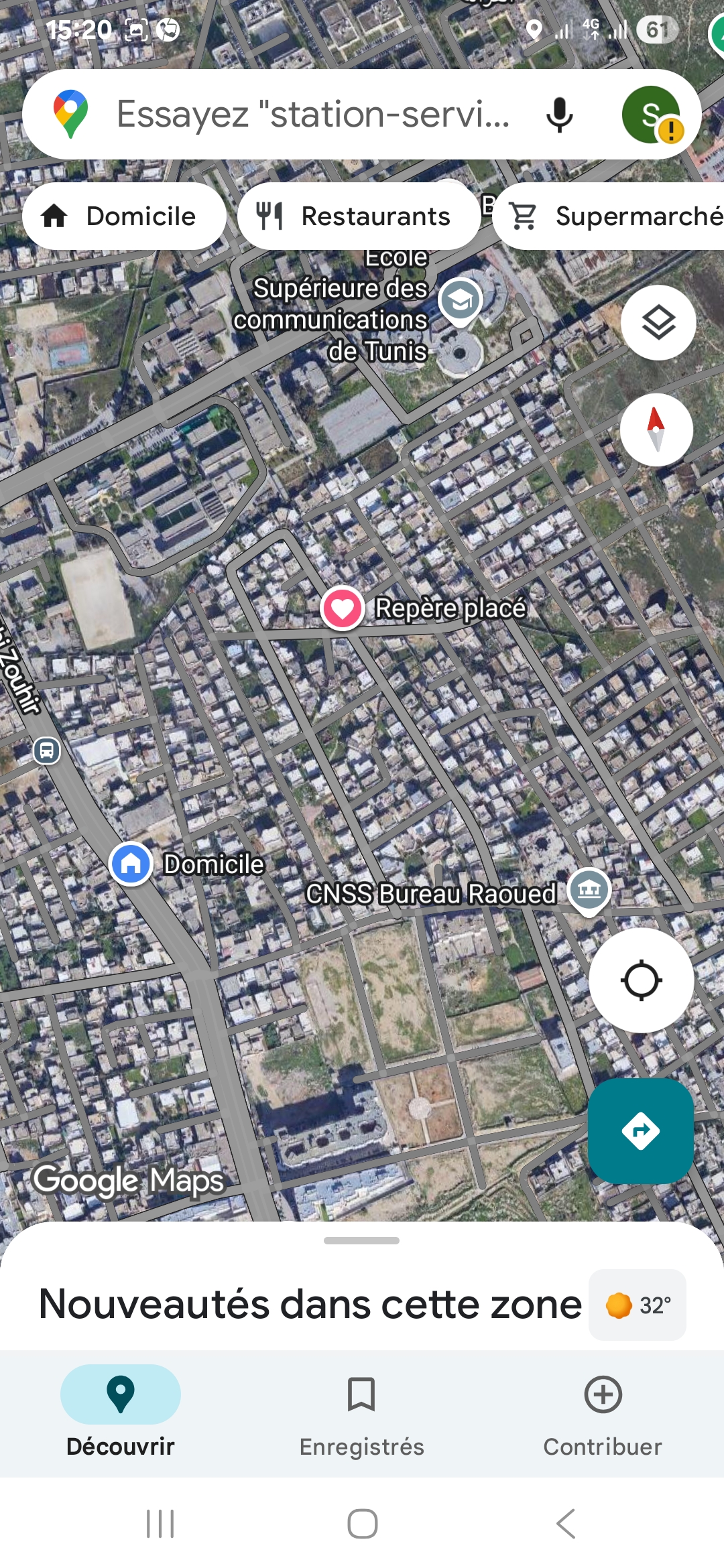Screen dimensions: 724x1568
Task: Show nearby Supermarchés with the chip
Action: 613,216
